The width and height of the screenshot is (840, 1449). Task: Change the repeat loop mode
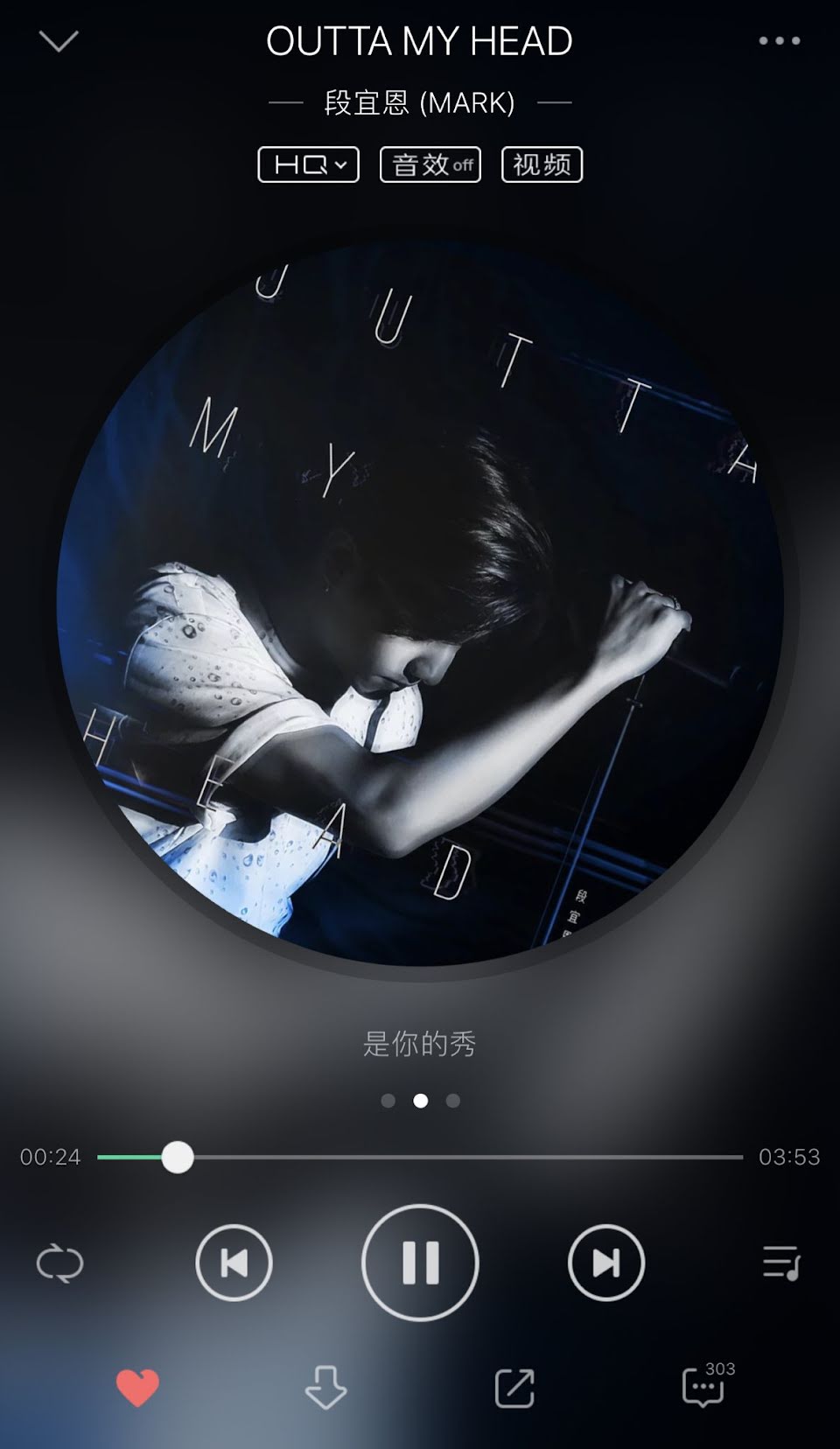click(x=59, y=1263)
